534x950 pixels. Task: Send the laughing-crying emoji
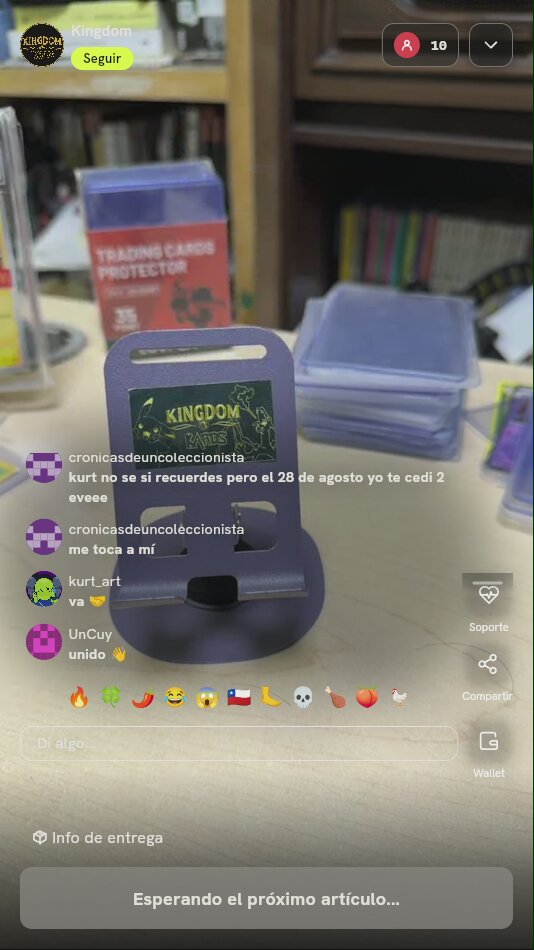(x=175, y=697)
